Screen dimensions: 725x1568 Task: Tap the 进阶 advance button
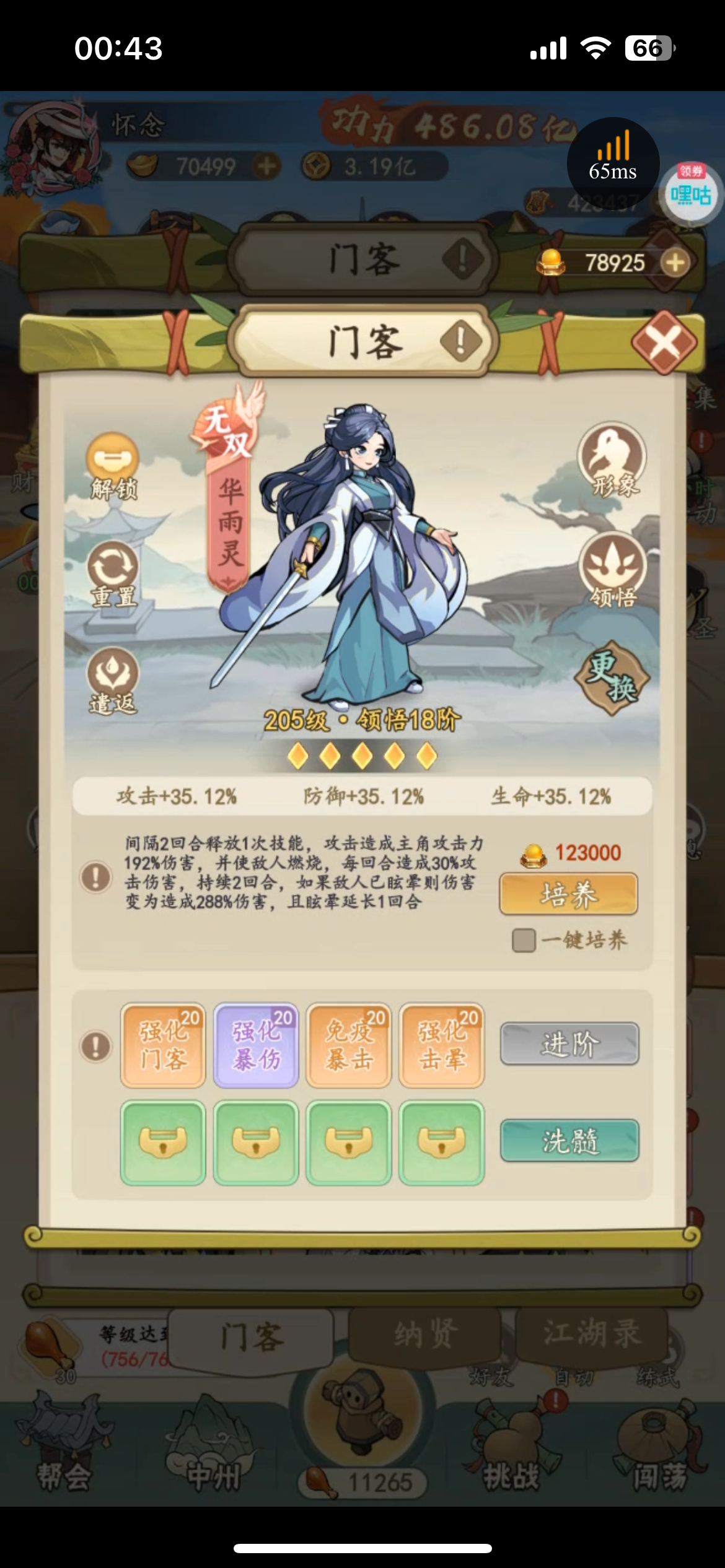[x=569, y=1043]
